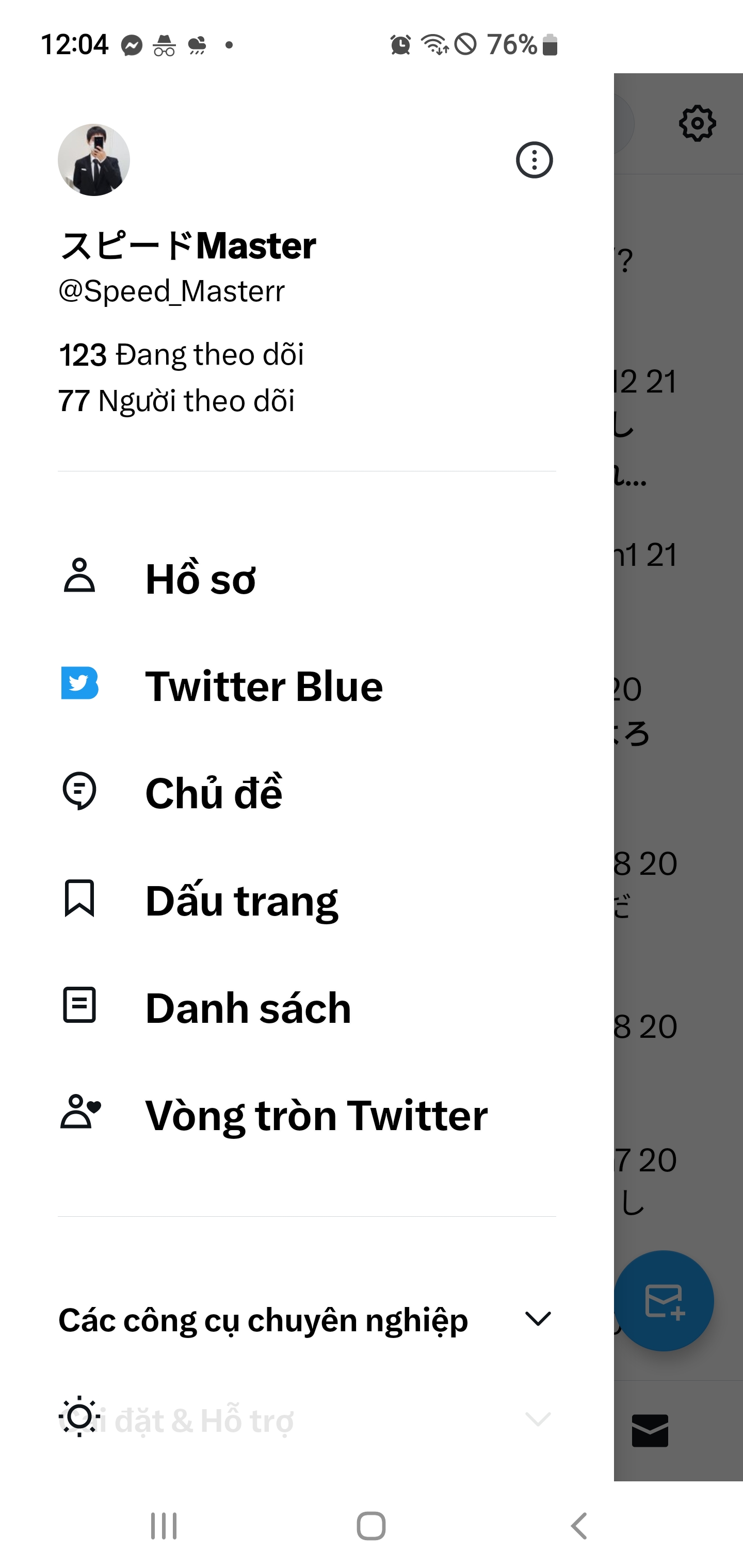743x1568 pixels.
Task: Open the Hồ sơ profile page
Action: tap(307, 578)
